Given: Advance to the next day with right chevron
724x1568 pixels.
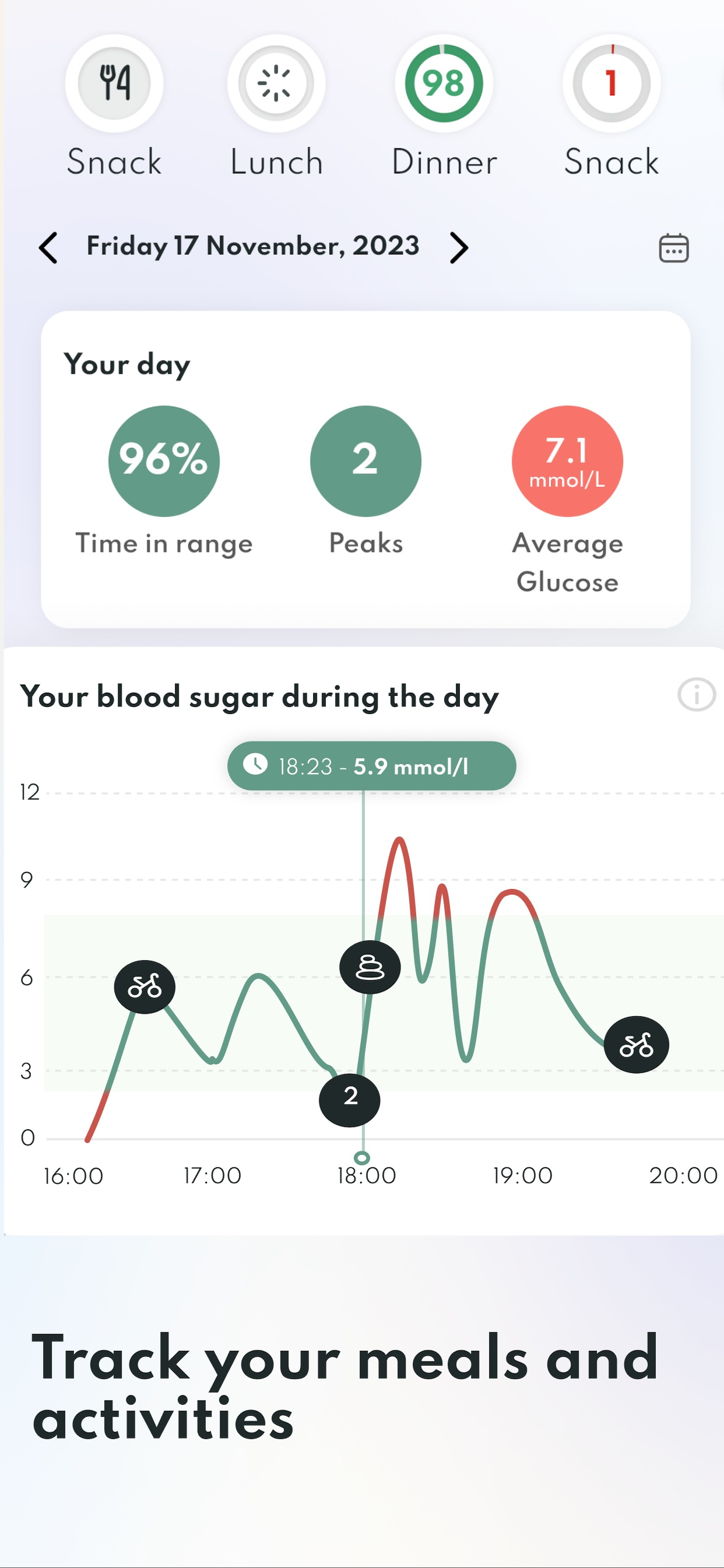Looking at the screenshot, I should [459, 247].
